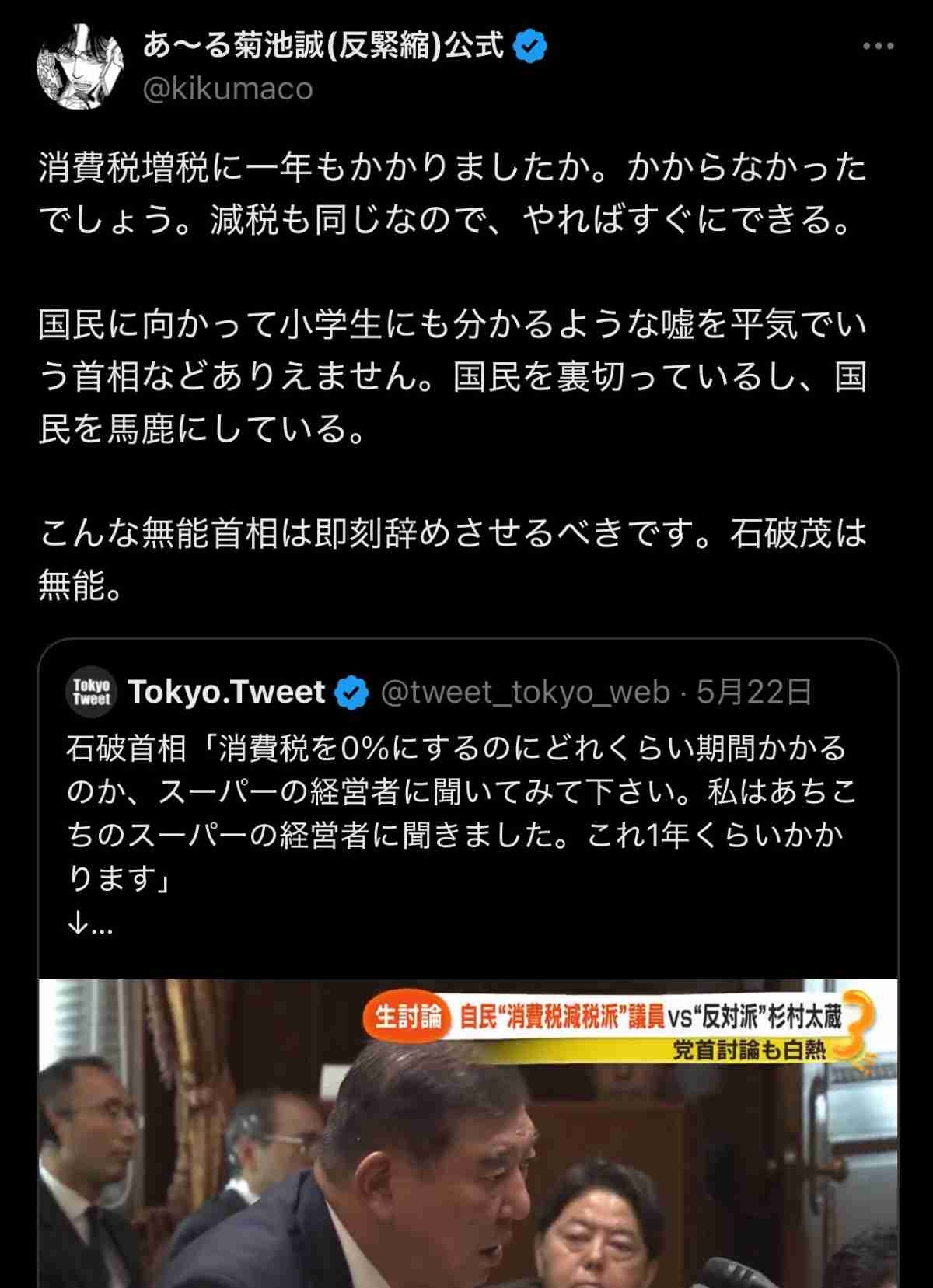Open the あ〜る菊池誠 profile picture
The image size is (933, 1288).
coord(80,68)
